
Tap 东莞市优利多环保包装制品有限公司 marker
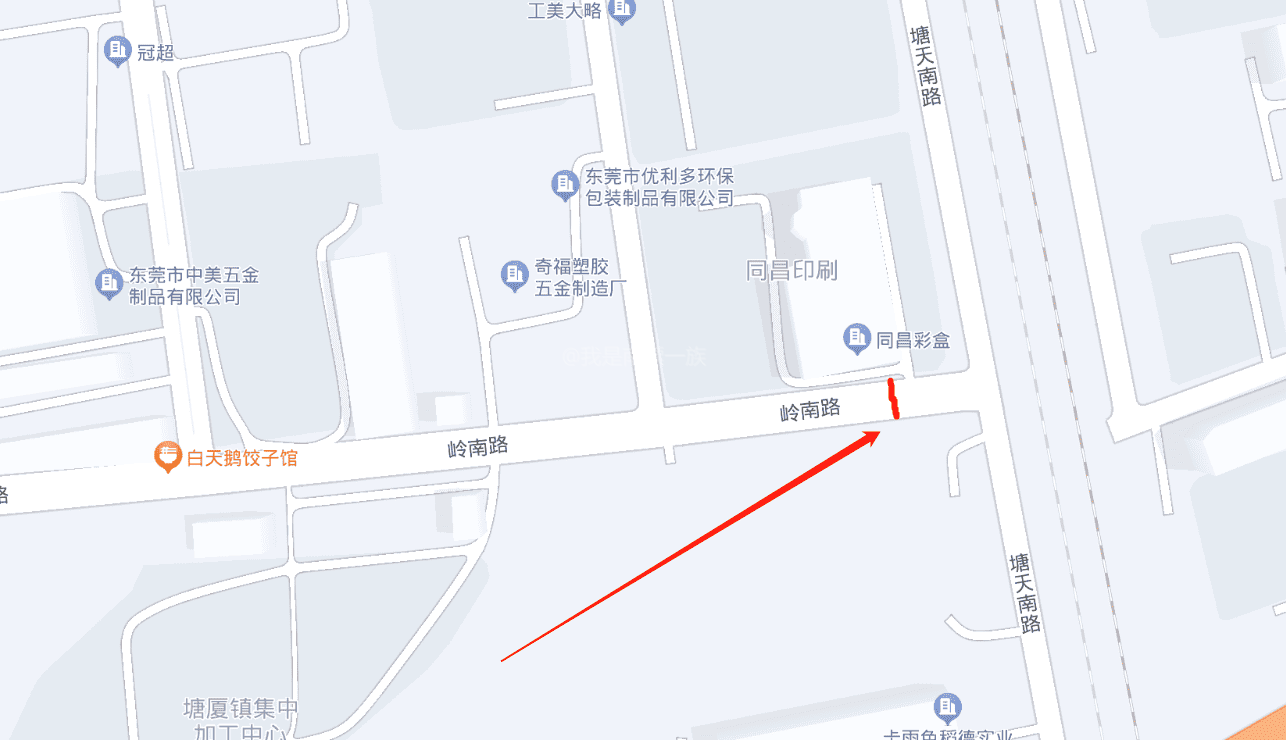pyautogui.click(x=565, y=184)
